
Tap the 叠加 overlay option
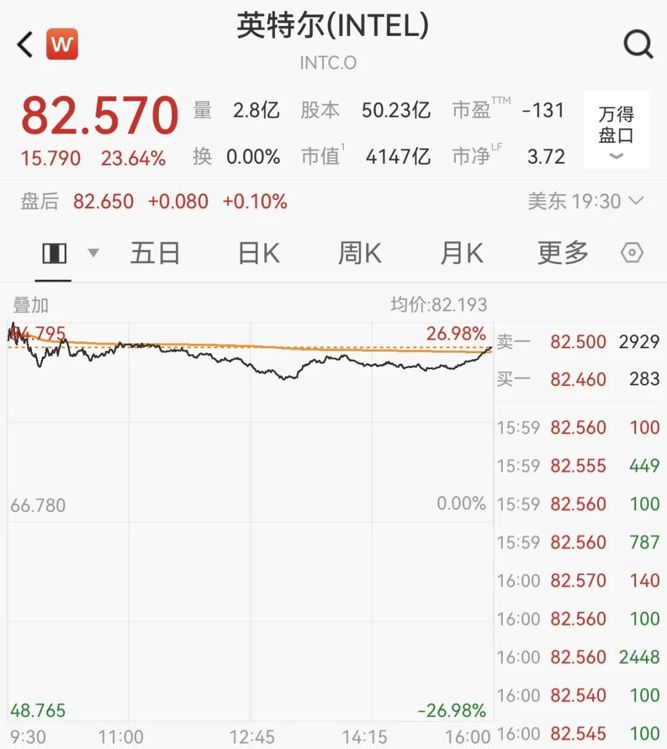pyautogui.click(x=30, y=305)
